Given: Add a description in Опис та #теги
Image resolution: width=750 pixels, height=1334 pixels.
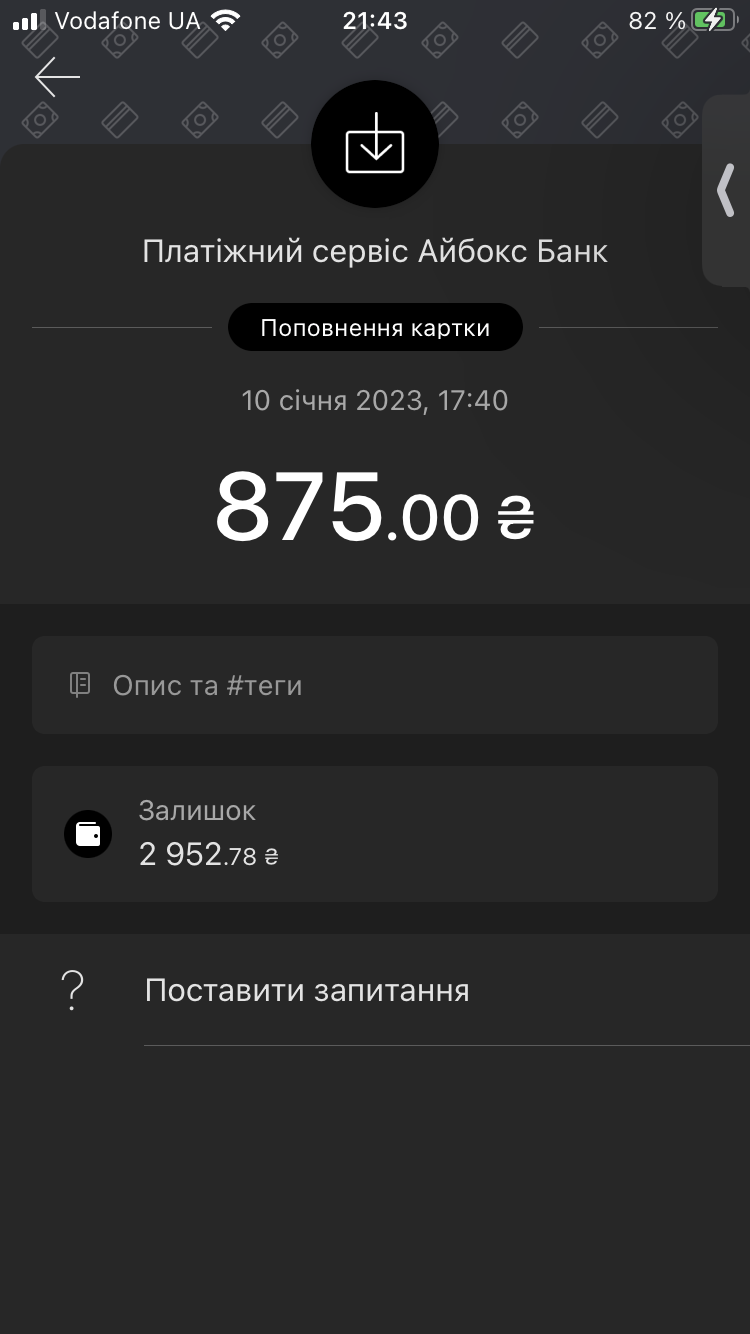Looking at the screenshot, I should pos(375,685).
